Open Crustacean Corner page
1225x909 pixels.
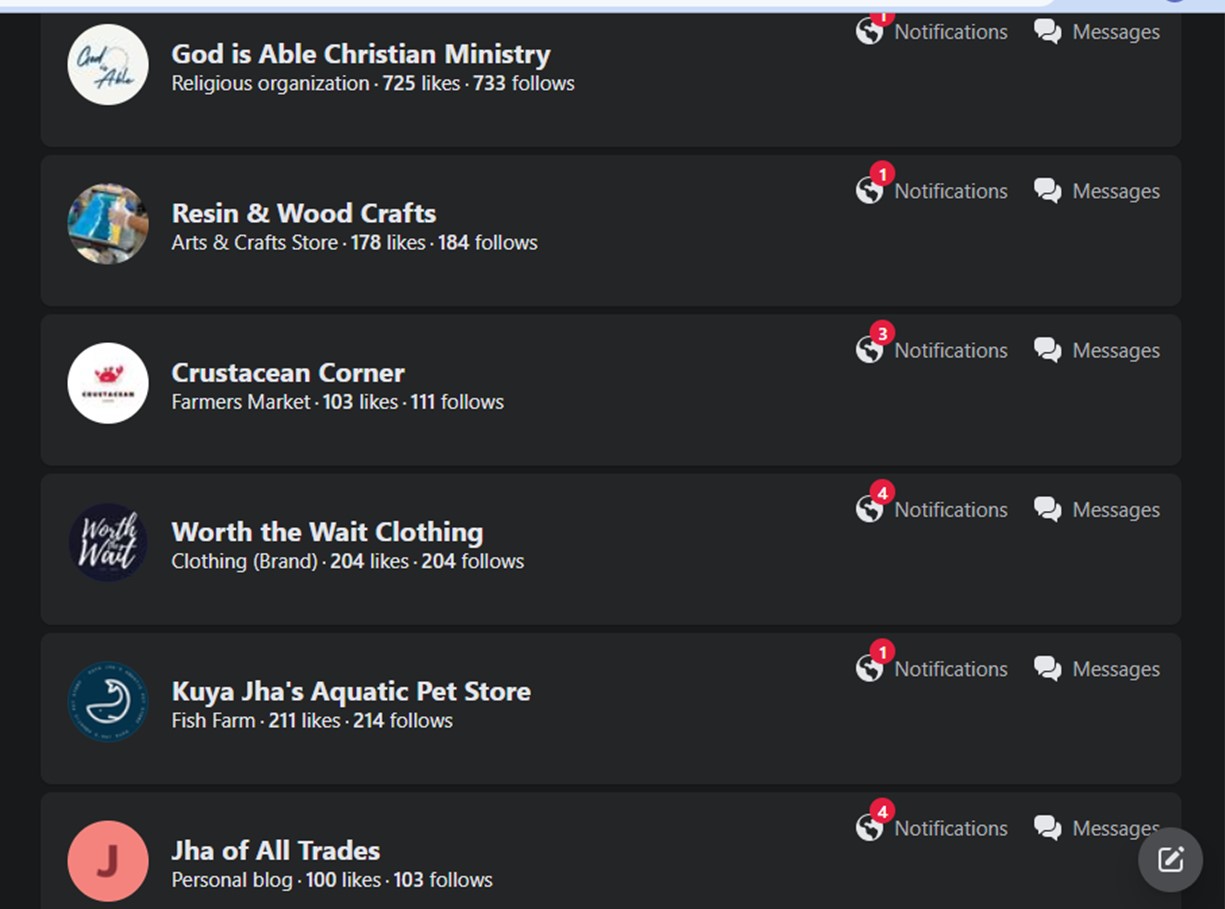[288, 373]
